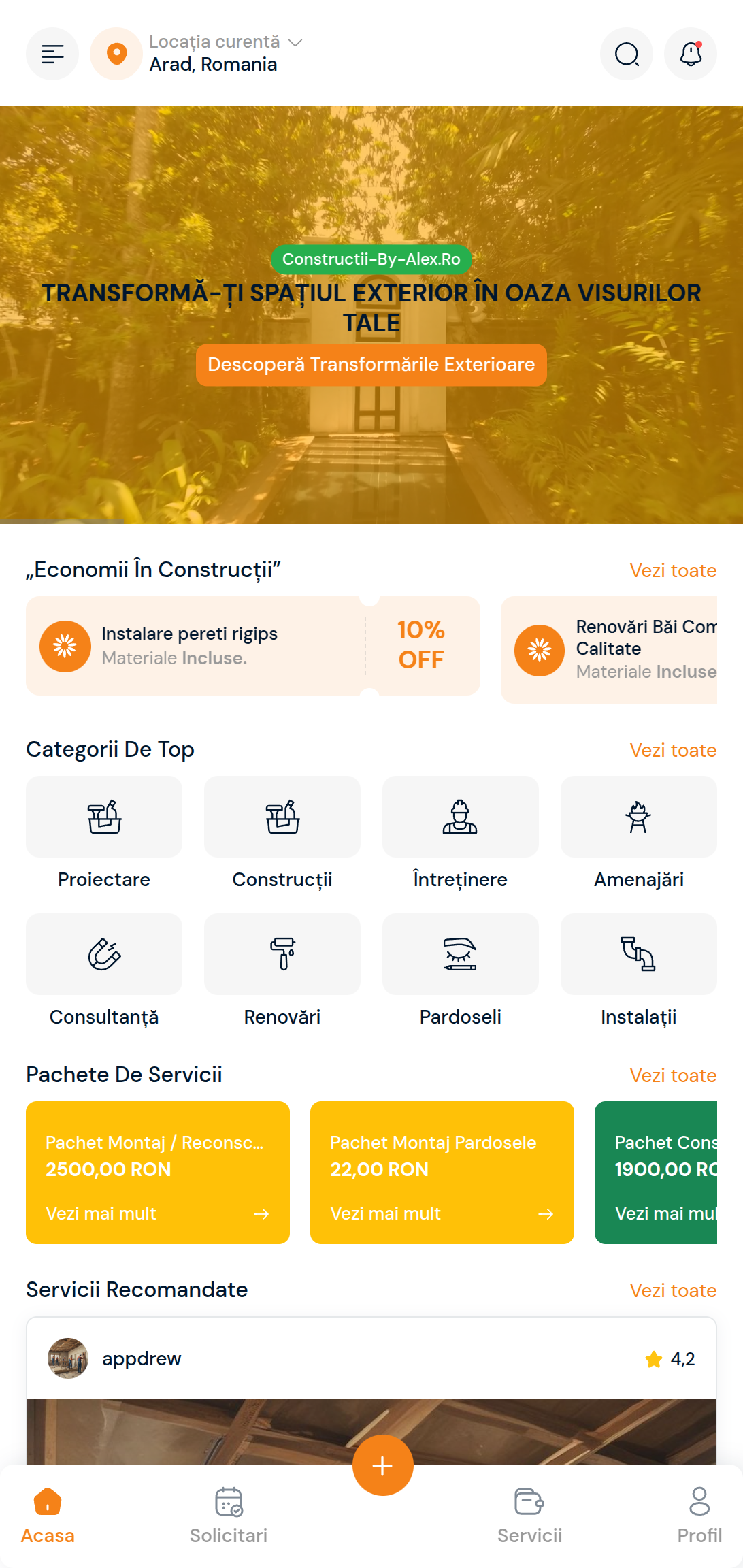Open the Întreținere category
This screenshot has height=1568, width=743.
coord(461,817)
